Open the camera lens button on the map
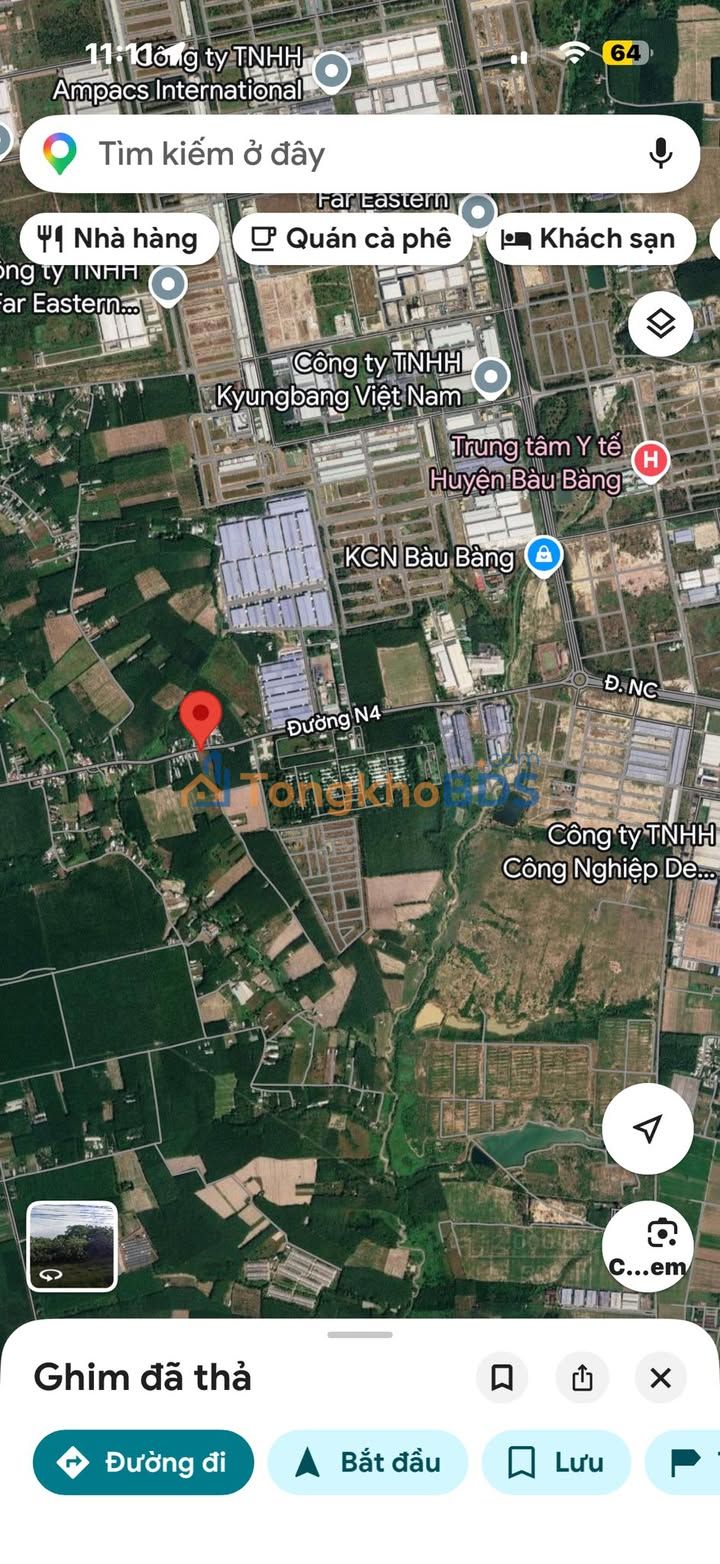Screen dimensions: 720x1564 648,1245
